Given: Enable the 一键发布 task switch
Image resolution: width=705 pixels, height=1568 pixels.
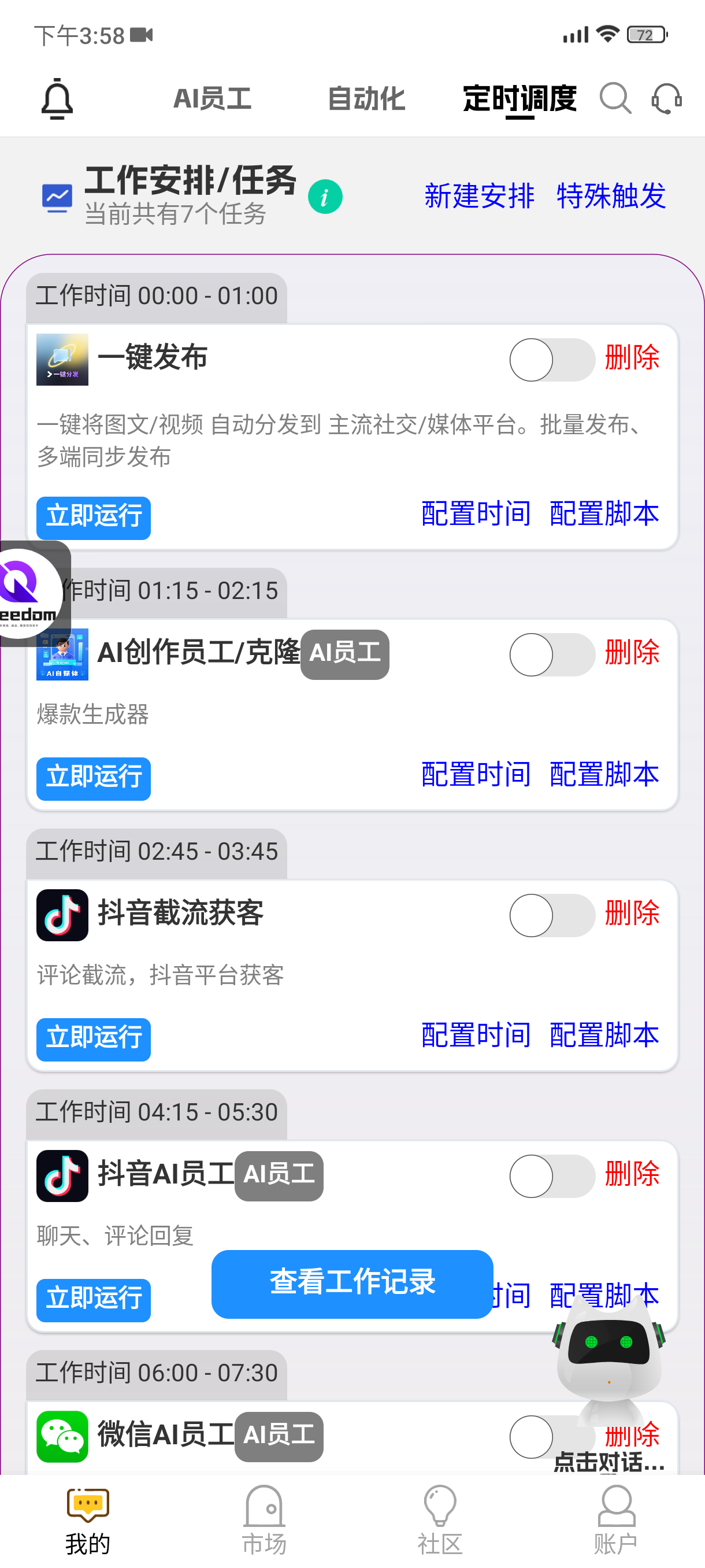Looking at the screenshot, I should [551, 360].
